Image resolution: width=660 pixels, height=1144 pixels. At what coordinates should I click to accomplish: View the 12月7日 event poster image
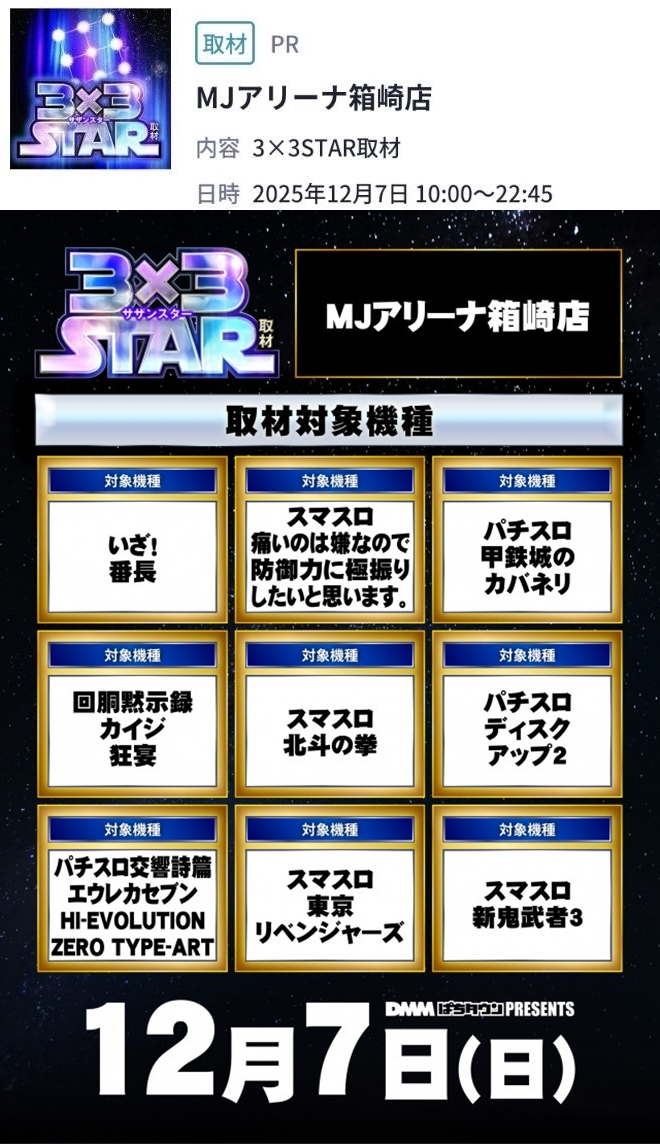(x=330, y=676)
